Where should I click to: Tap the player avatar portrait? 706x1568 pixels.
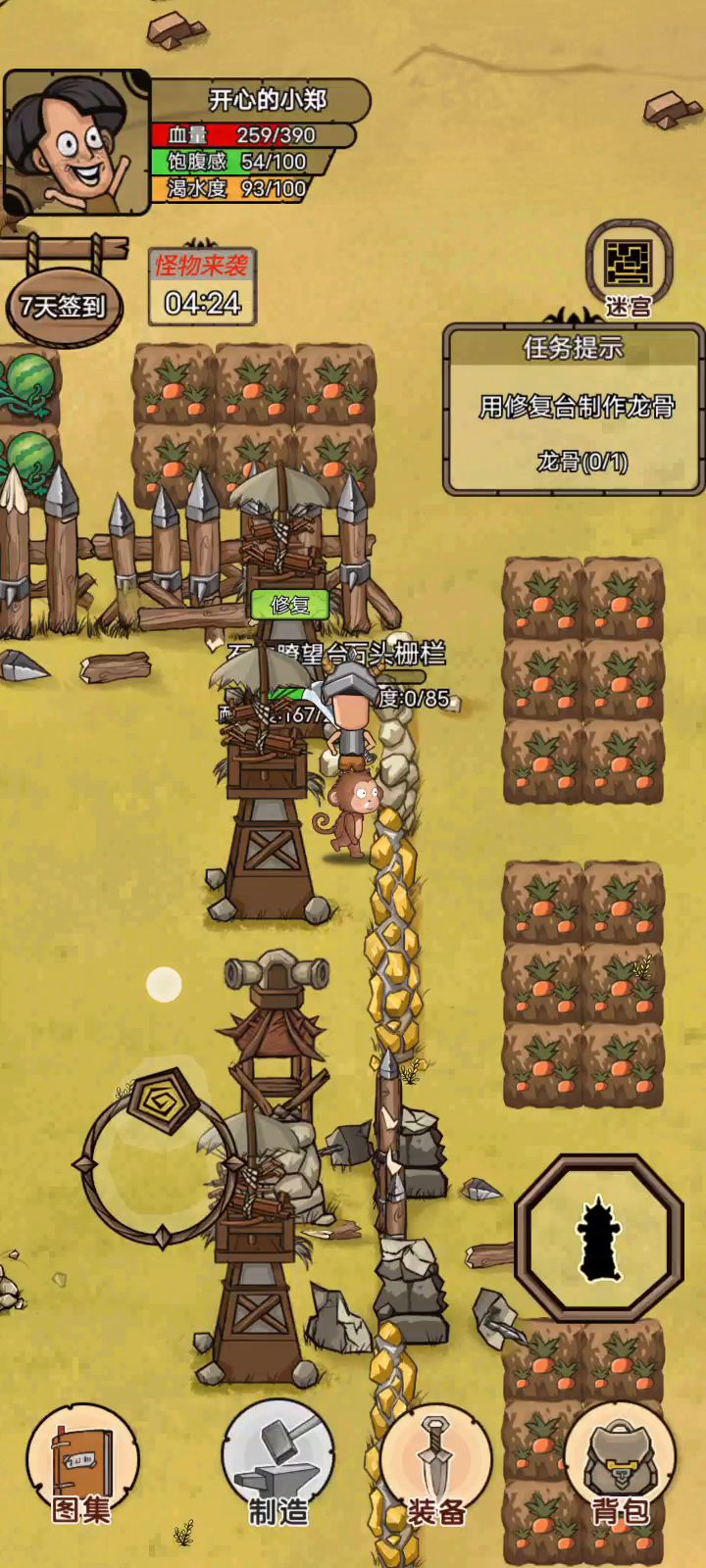click(x=76, y=143)
